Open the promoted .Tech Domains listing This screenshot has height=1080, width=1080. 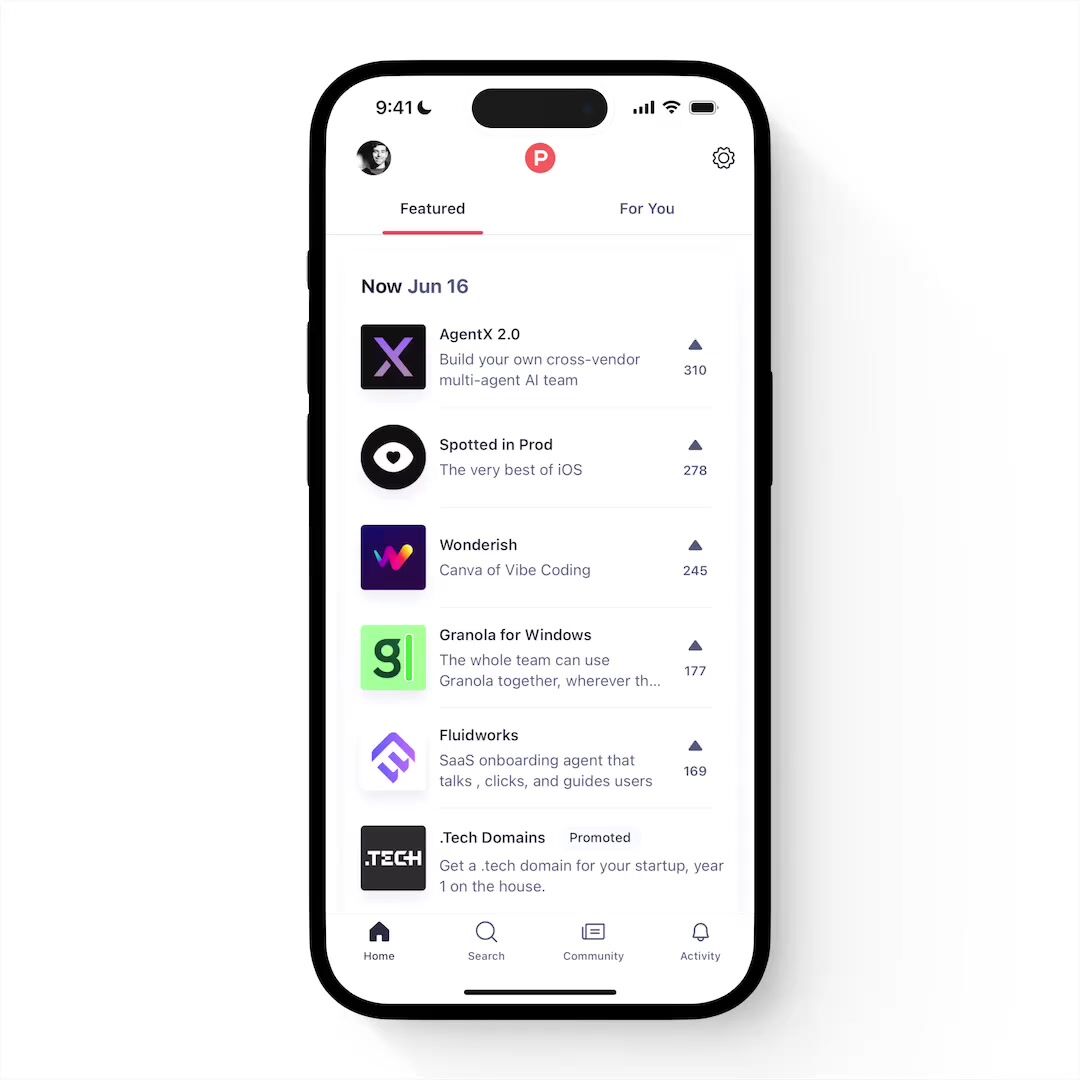point(543,860)
